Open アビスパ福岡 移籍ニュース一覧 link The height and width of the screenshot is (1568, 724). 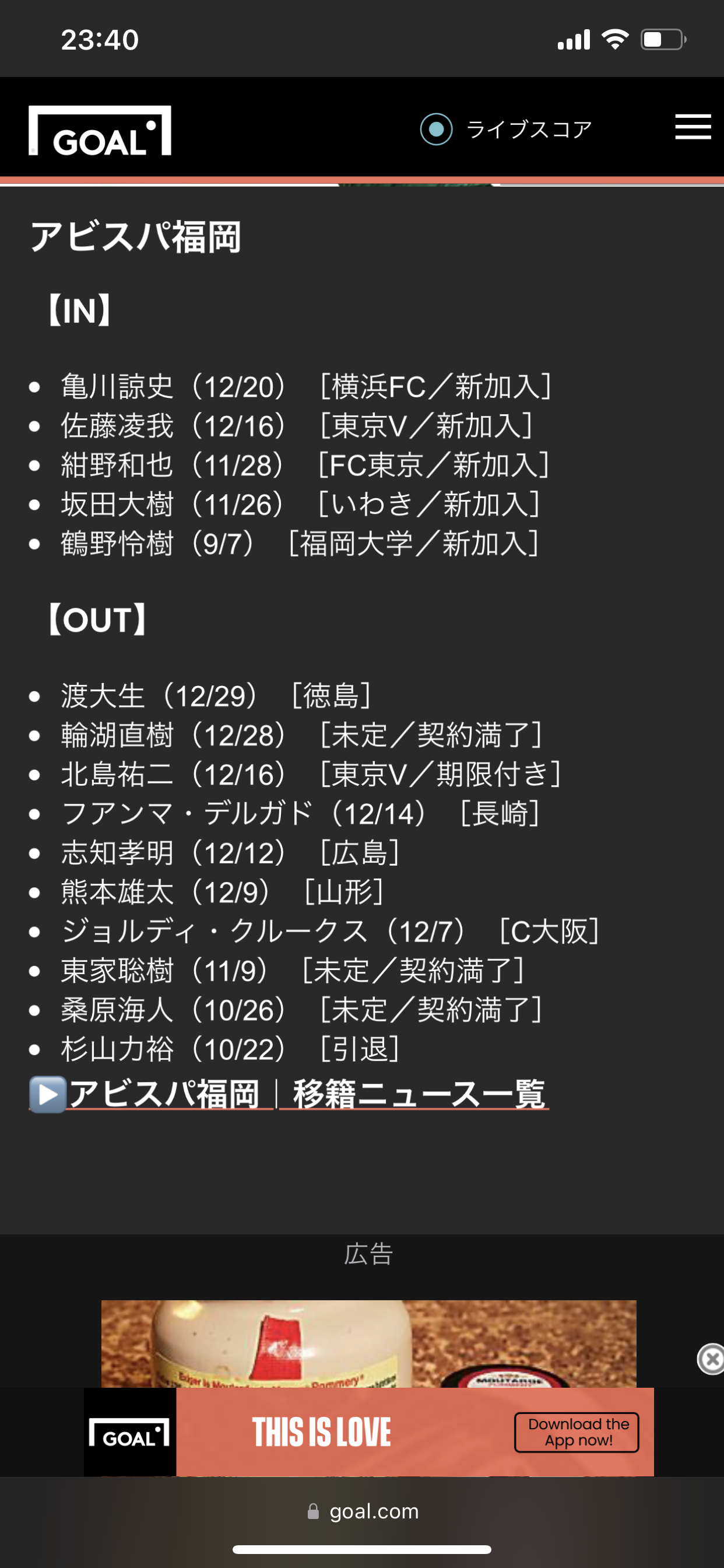tap(290, 1094)
